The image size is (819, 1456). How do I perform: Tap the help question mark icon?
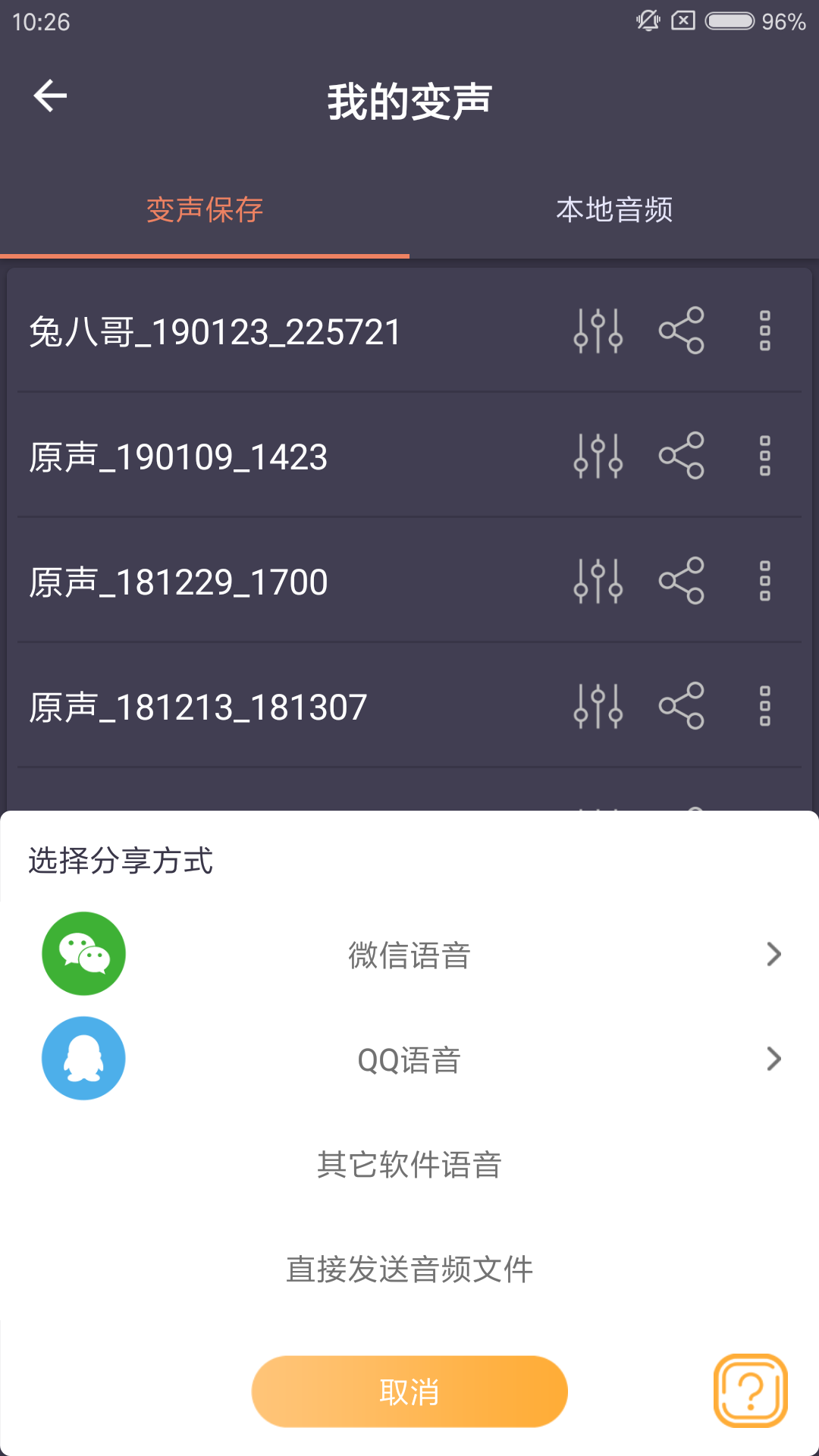tap(752, 1390)
